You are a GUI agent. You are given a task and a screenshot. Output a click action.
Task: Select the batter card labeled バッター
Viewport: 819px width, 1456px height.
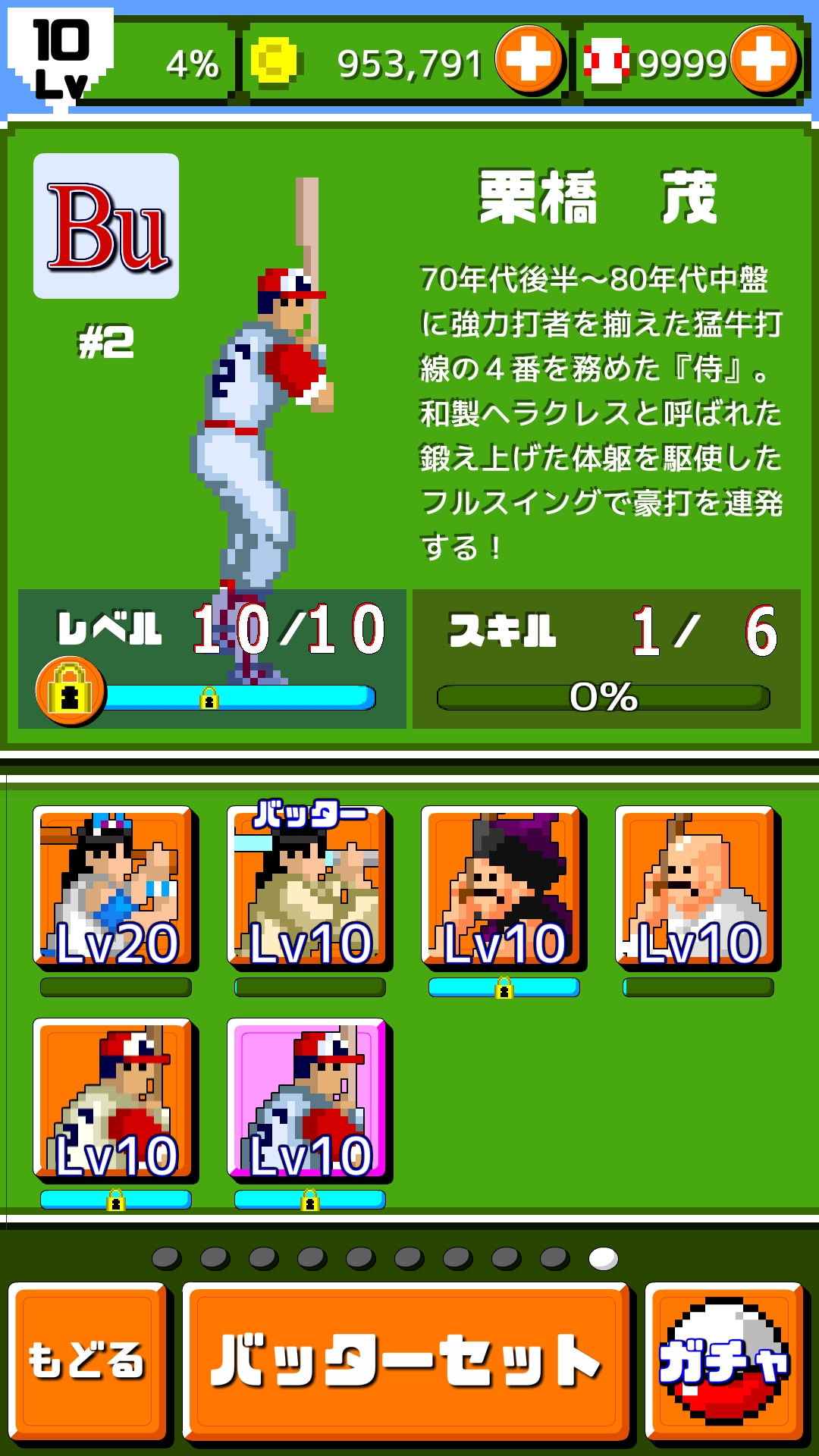pyautogui.click(x=309, y=887)
